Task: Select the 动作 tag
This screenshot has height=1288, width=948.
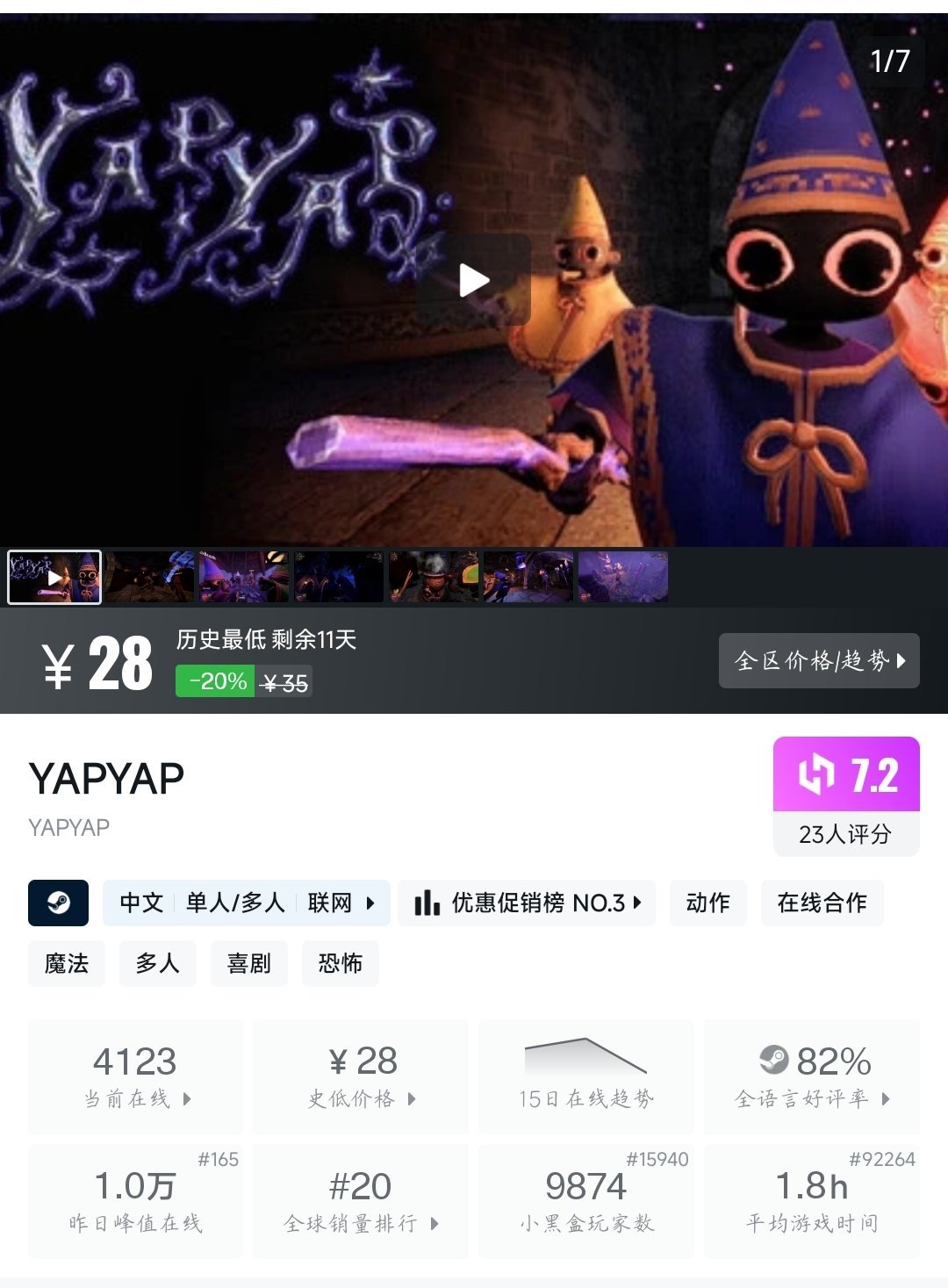Action: (x=707, y=903)
